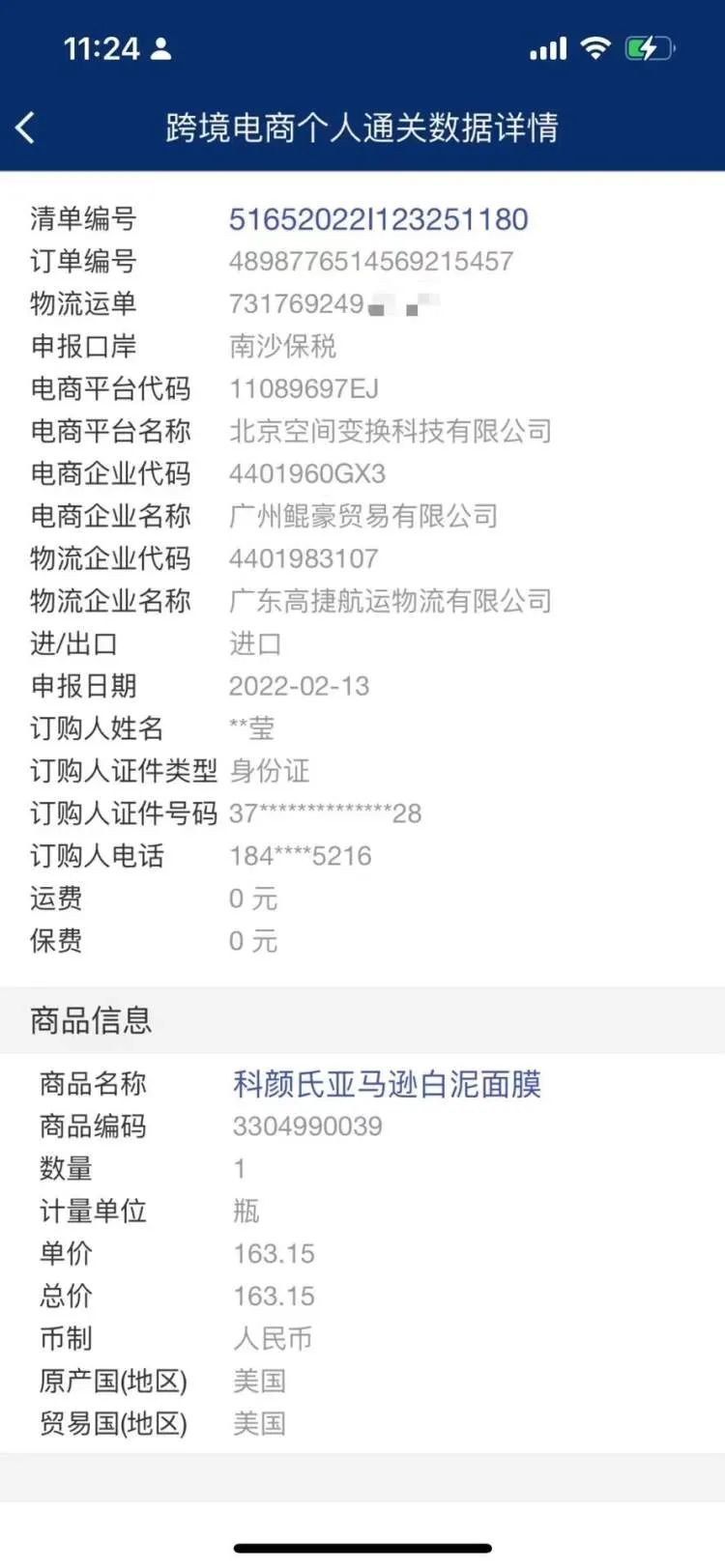Image resolution: width=725 pixels, height=1568 pixels.
Task: Select the port 南沙保税 entry
Action: click(x=282, y=347)
